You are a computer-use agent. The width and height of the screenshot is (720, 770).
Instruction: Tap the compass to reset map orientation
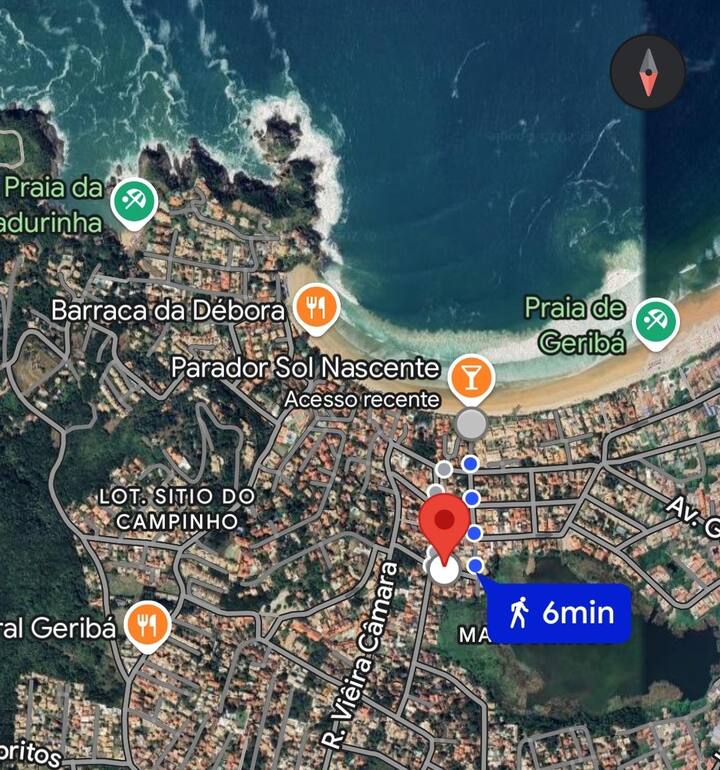coord(648,72)
